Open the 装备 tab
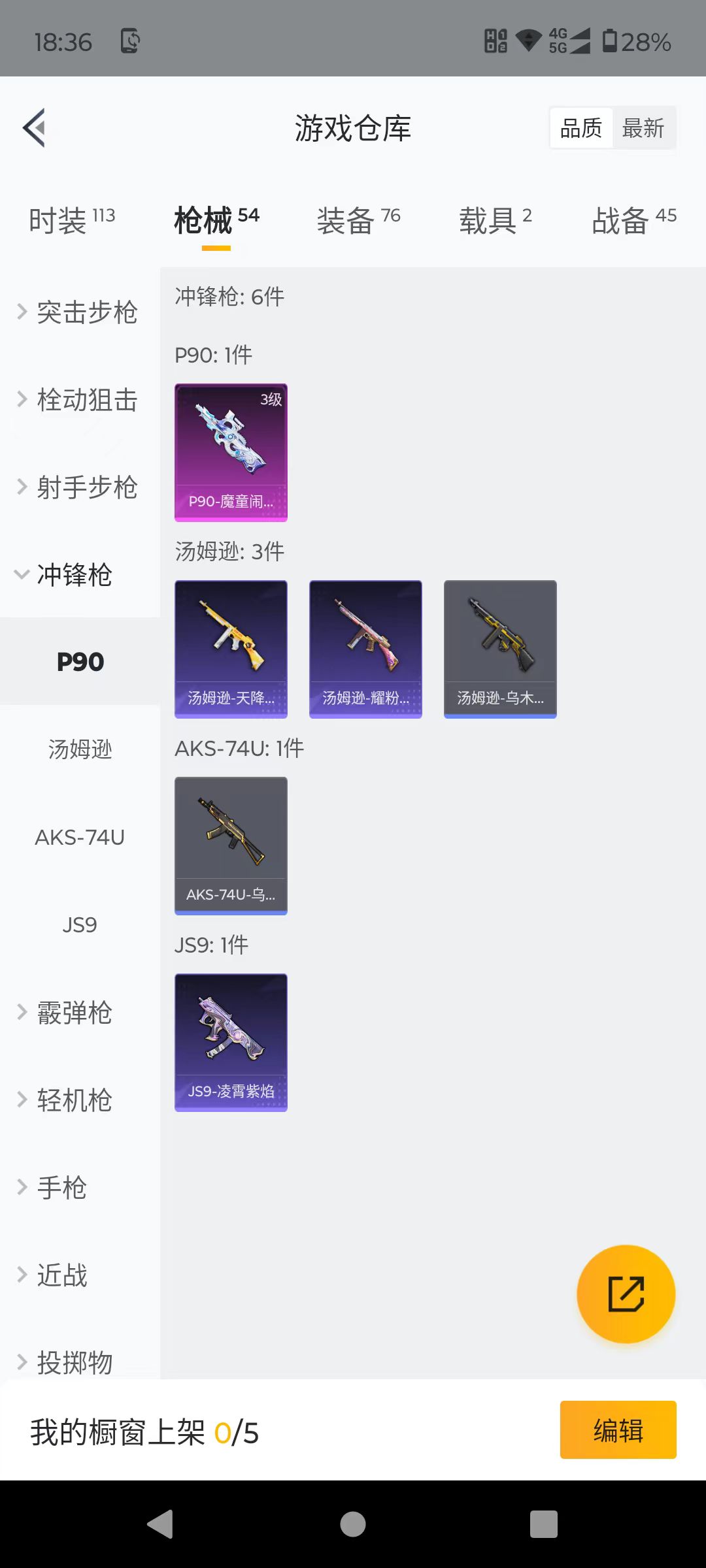706x1568 pixels. [x=358, y=220]
